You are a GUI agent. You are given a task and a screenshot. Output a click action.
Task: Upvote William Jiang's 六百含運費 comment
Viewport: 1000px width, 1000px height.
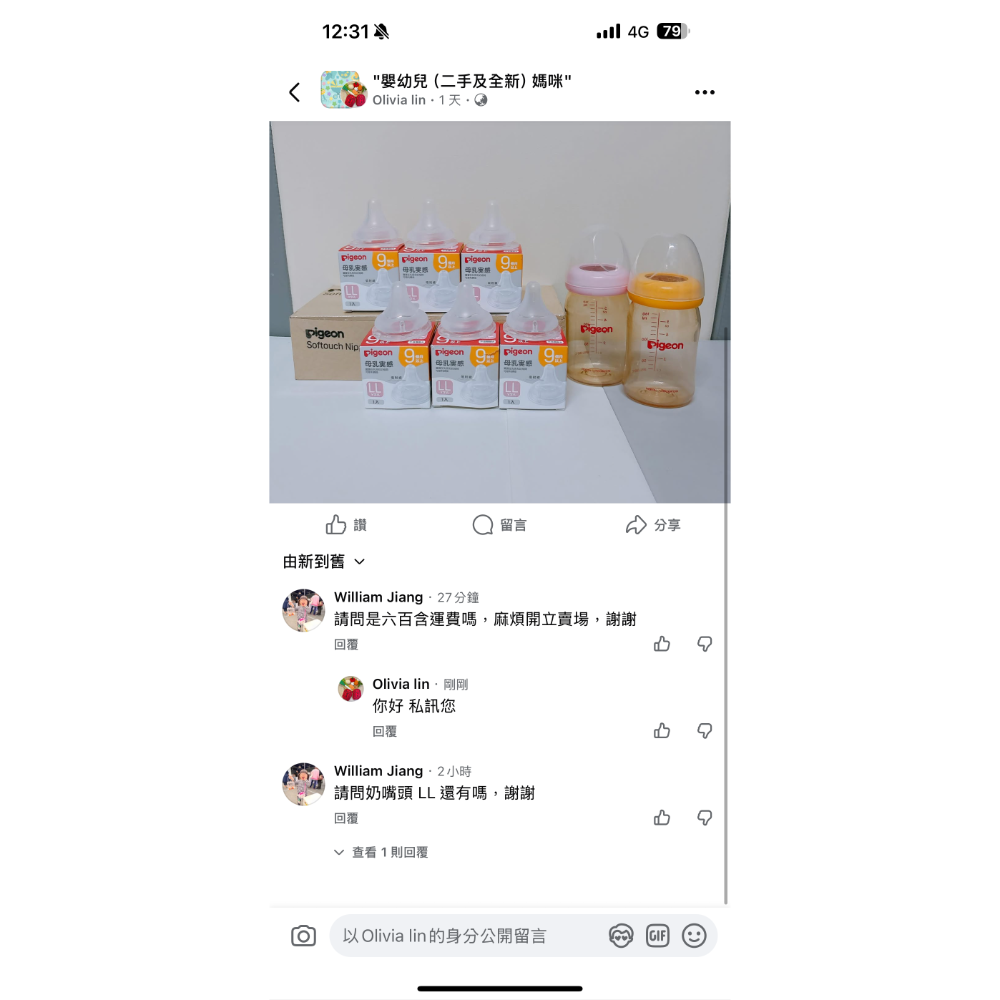(662, 644)
